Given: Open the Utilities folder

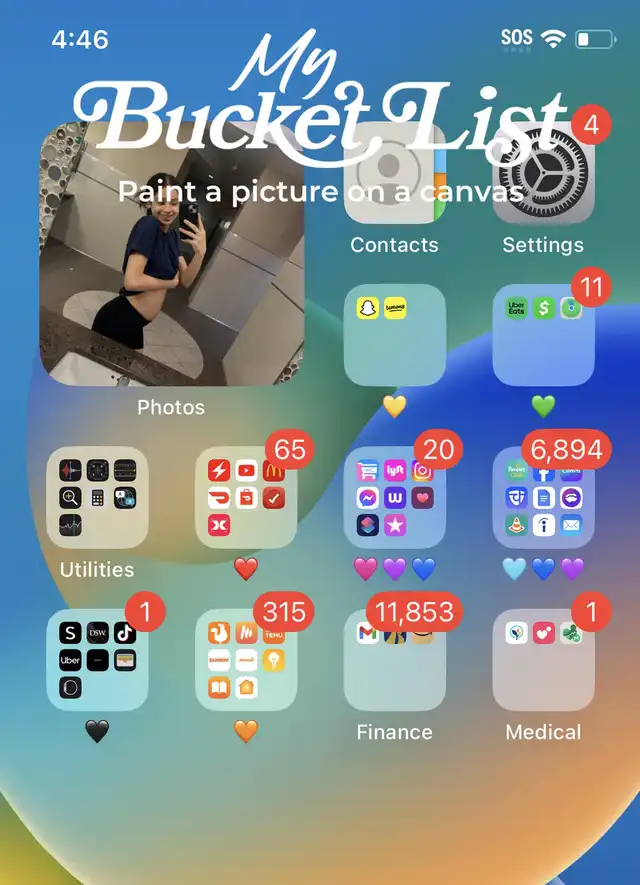Looking at the screenshot, I should [97, 497].
